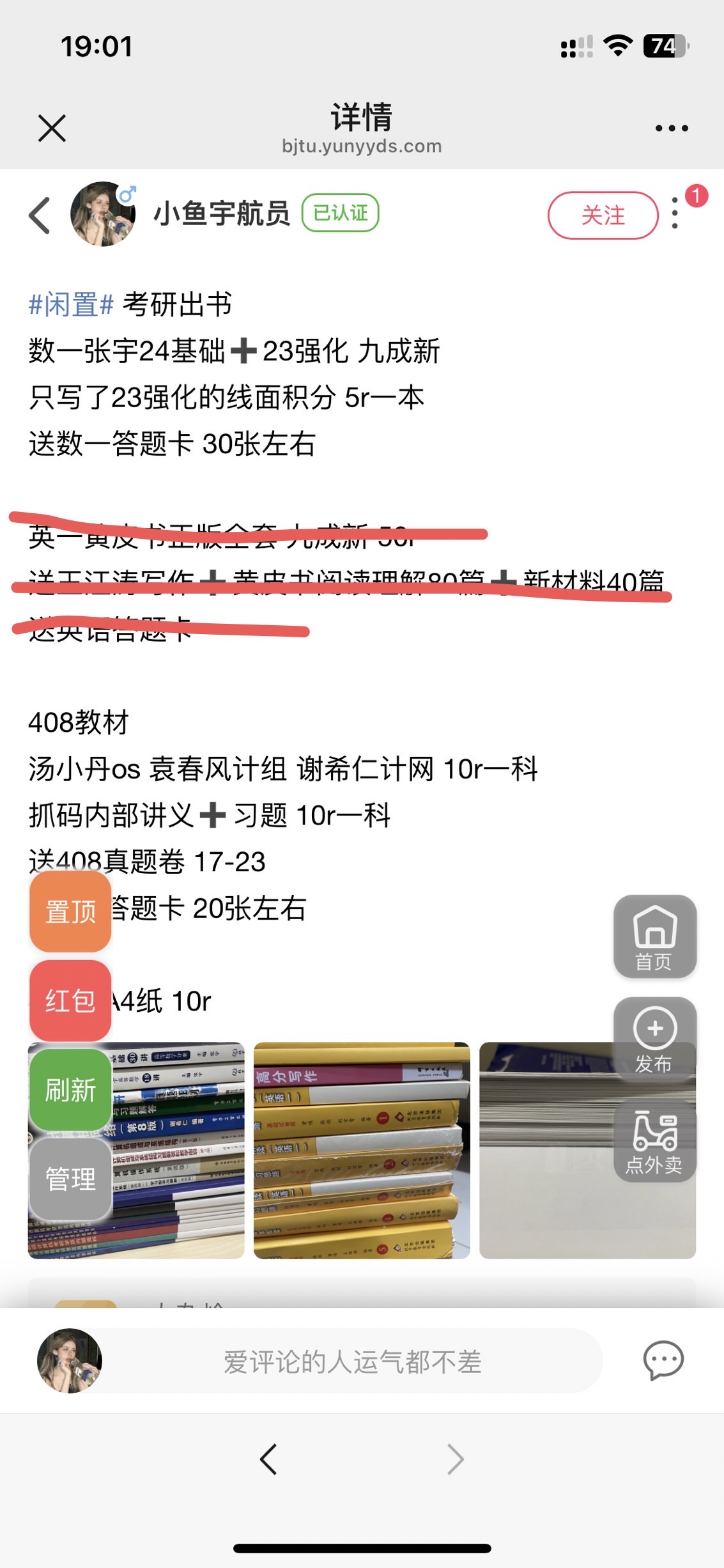View the yellow English books photo
This screenshot has height=1568, width=724.
[x=362, y=1151]
